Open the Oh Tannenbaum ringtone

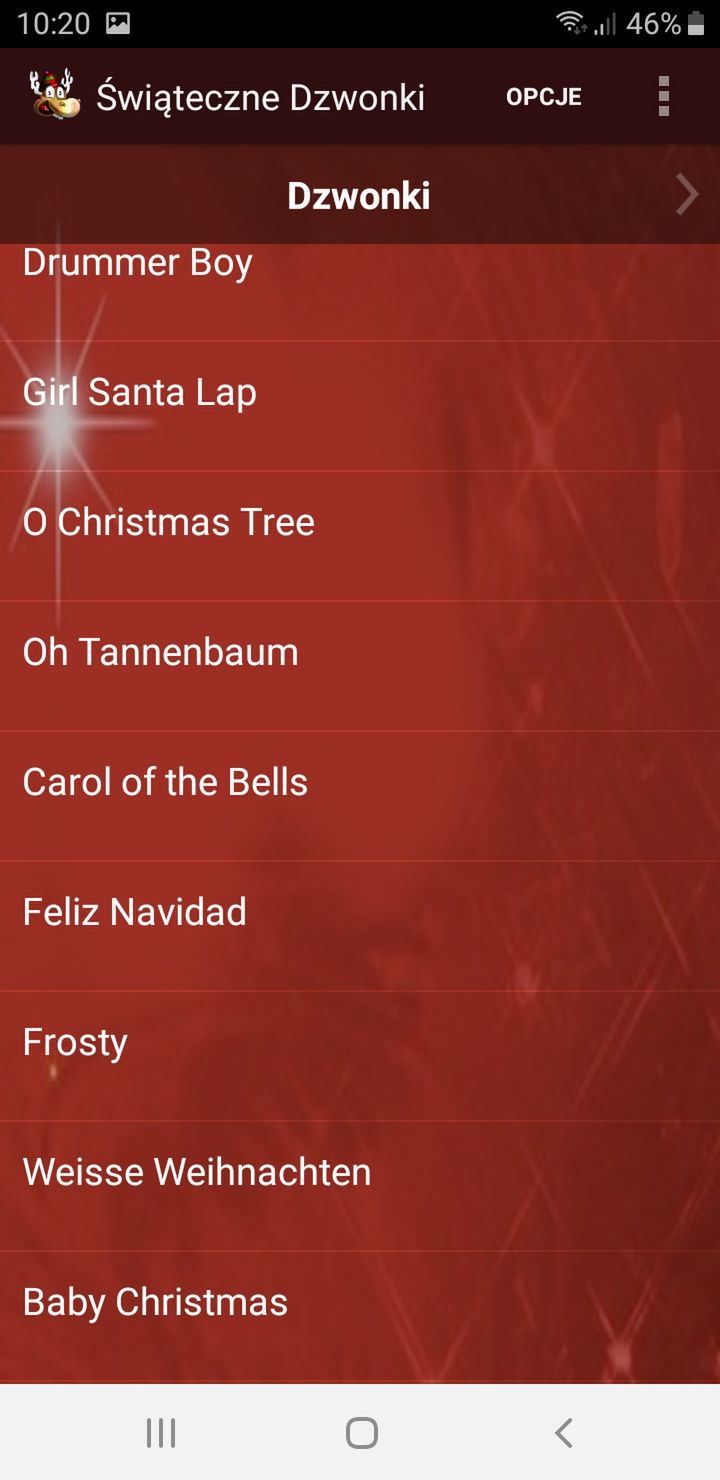coord(360,666)
